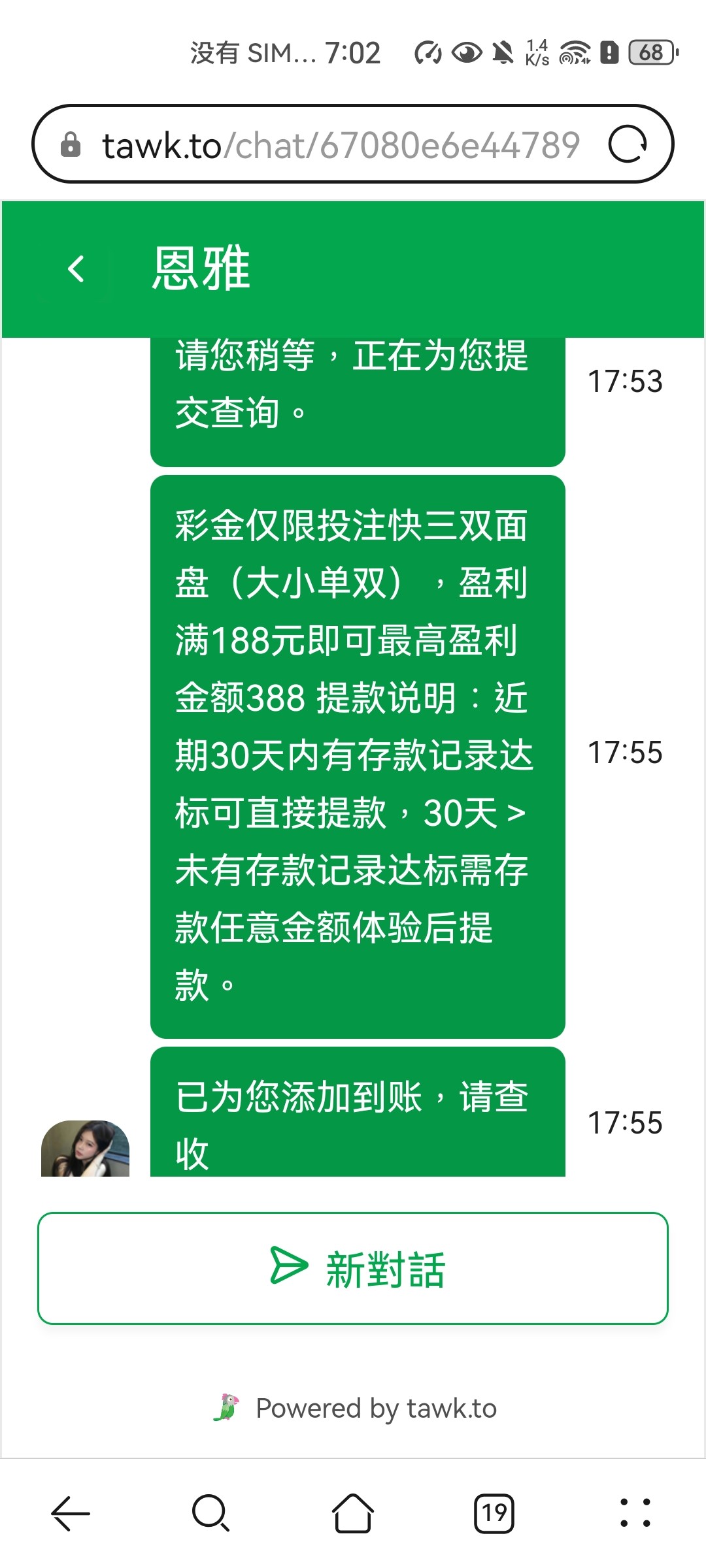Edit the tawk.to URL address field
Viewport: 706px width, 1568px height.
point(340,145)
